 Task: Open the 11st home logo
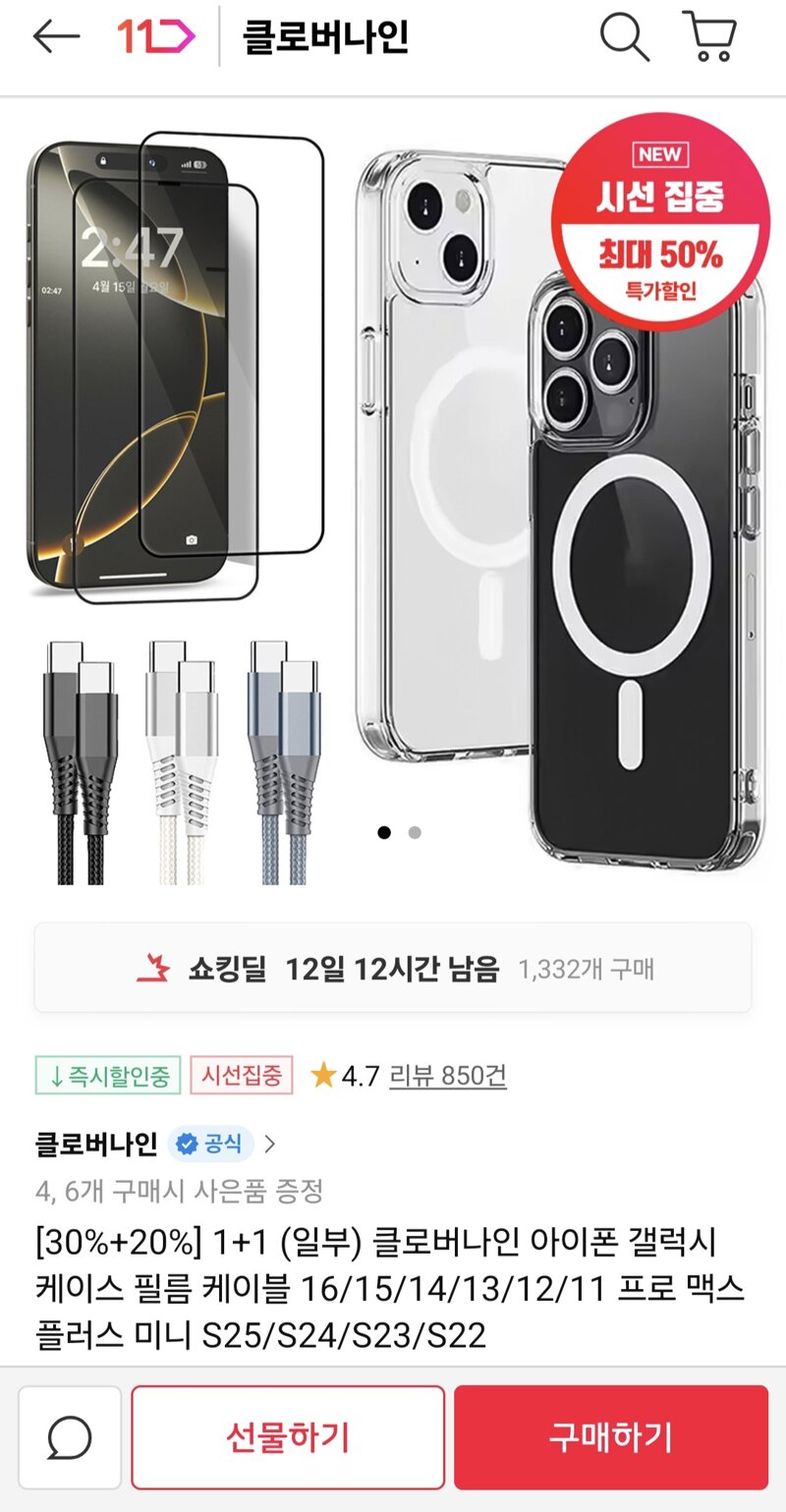point(156,37)
